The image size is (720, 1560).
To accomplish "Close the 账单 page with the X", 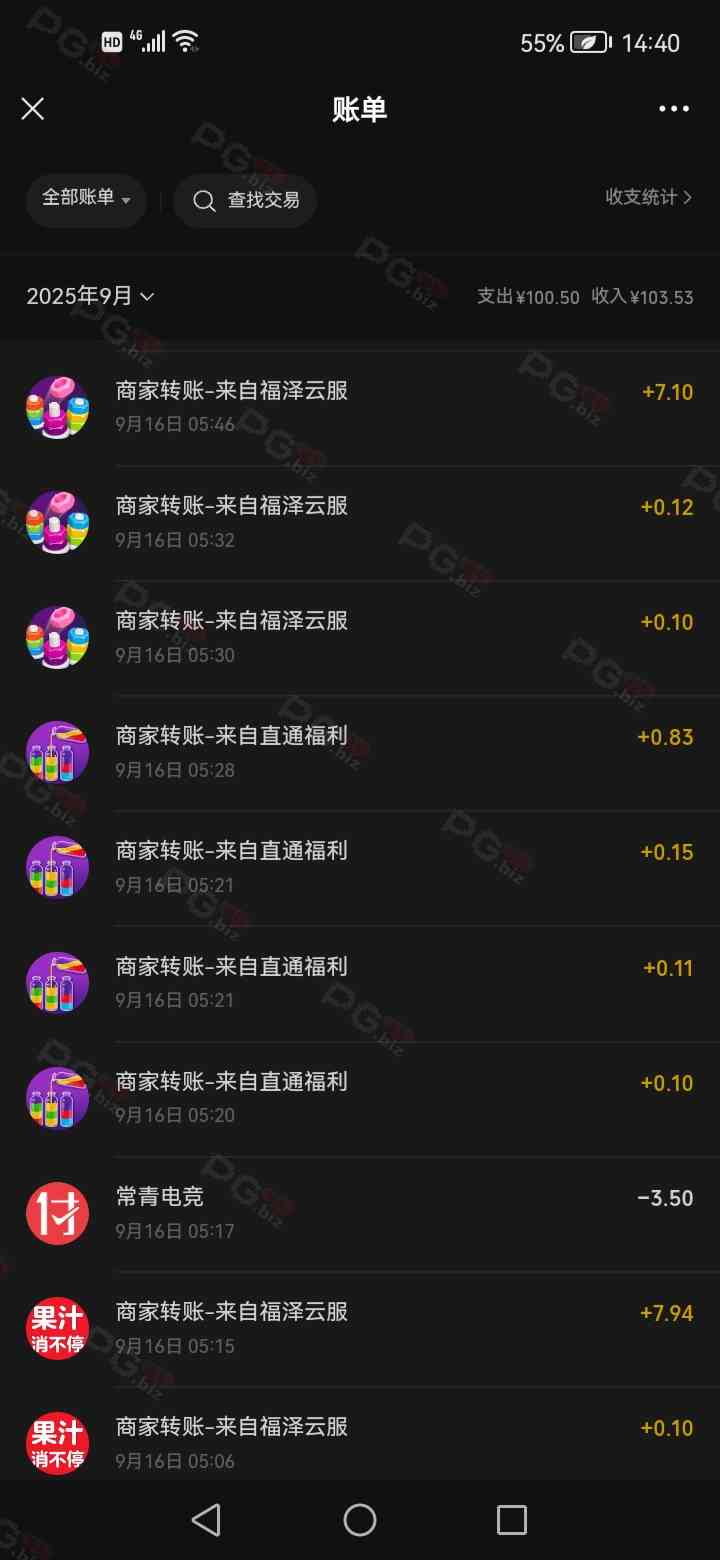I will [x=33, y=109].
